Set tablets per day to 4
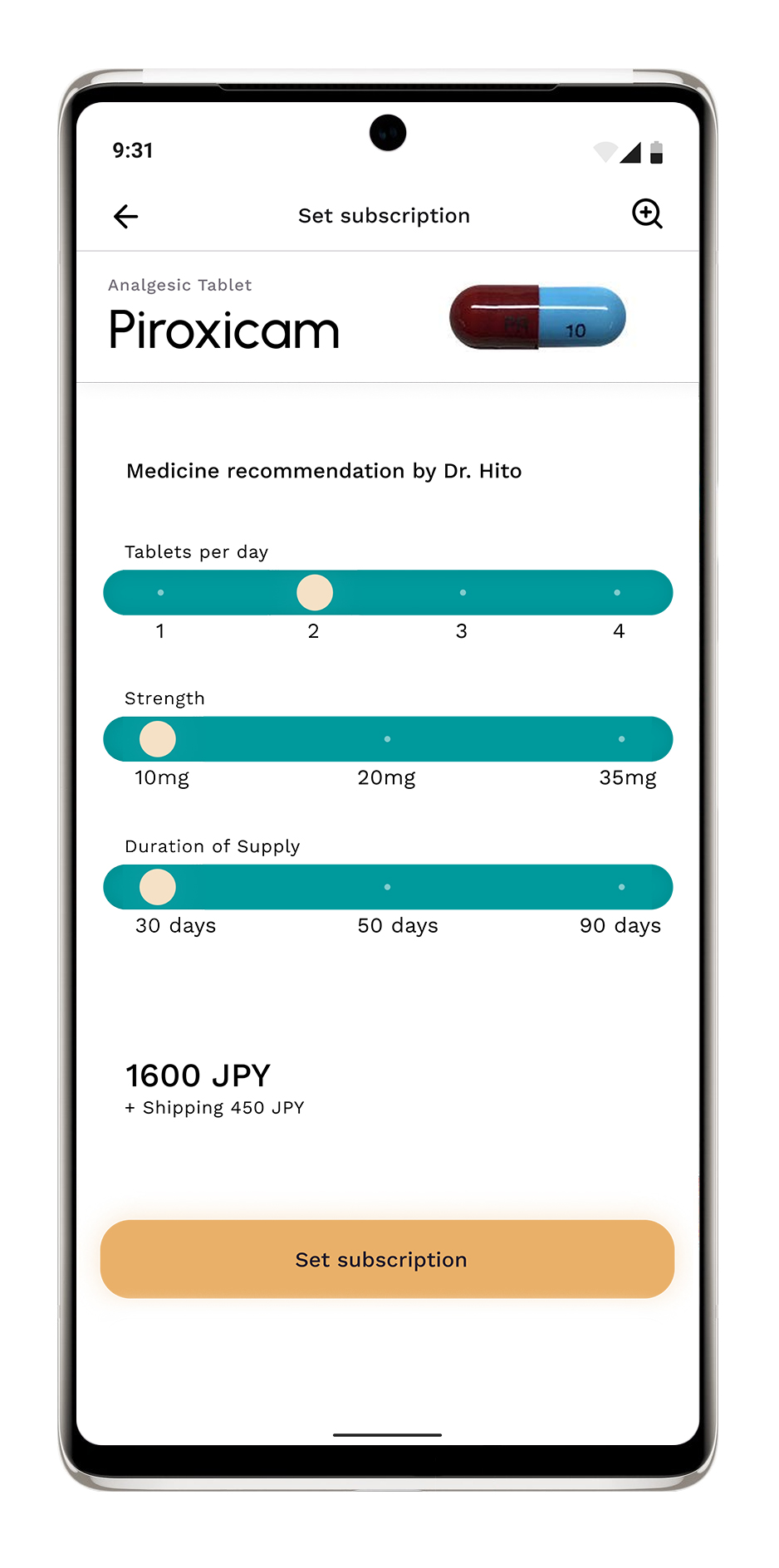The height and width of the screenshot is (1568, 779). click(x=617, y=593)
